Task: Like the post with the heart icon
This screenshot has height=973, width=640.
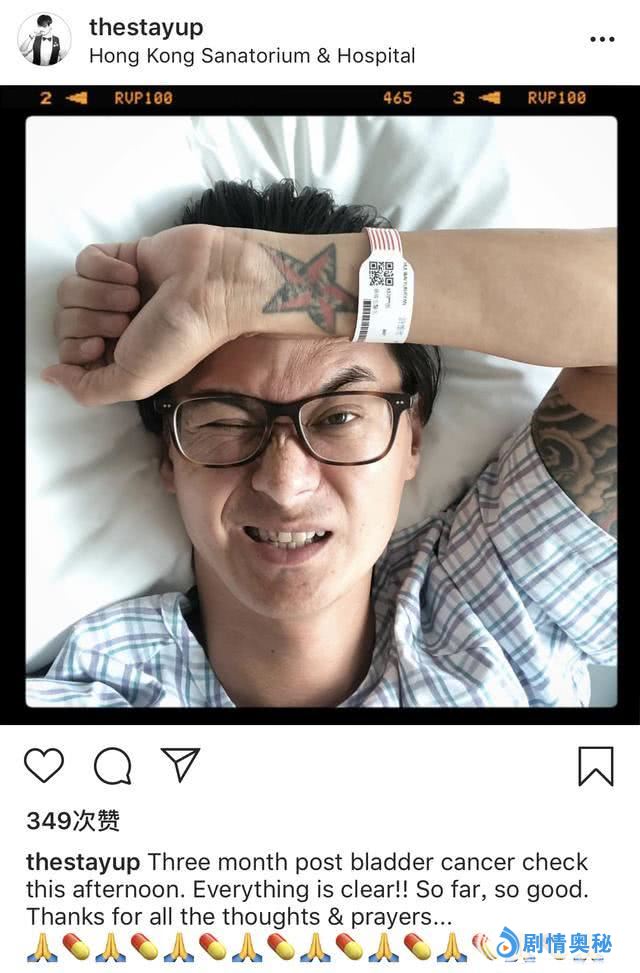Action: point(44,766)
